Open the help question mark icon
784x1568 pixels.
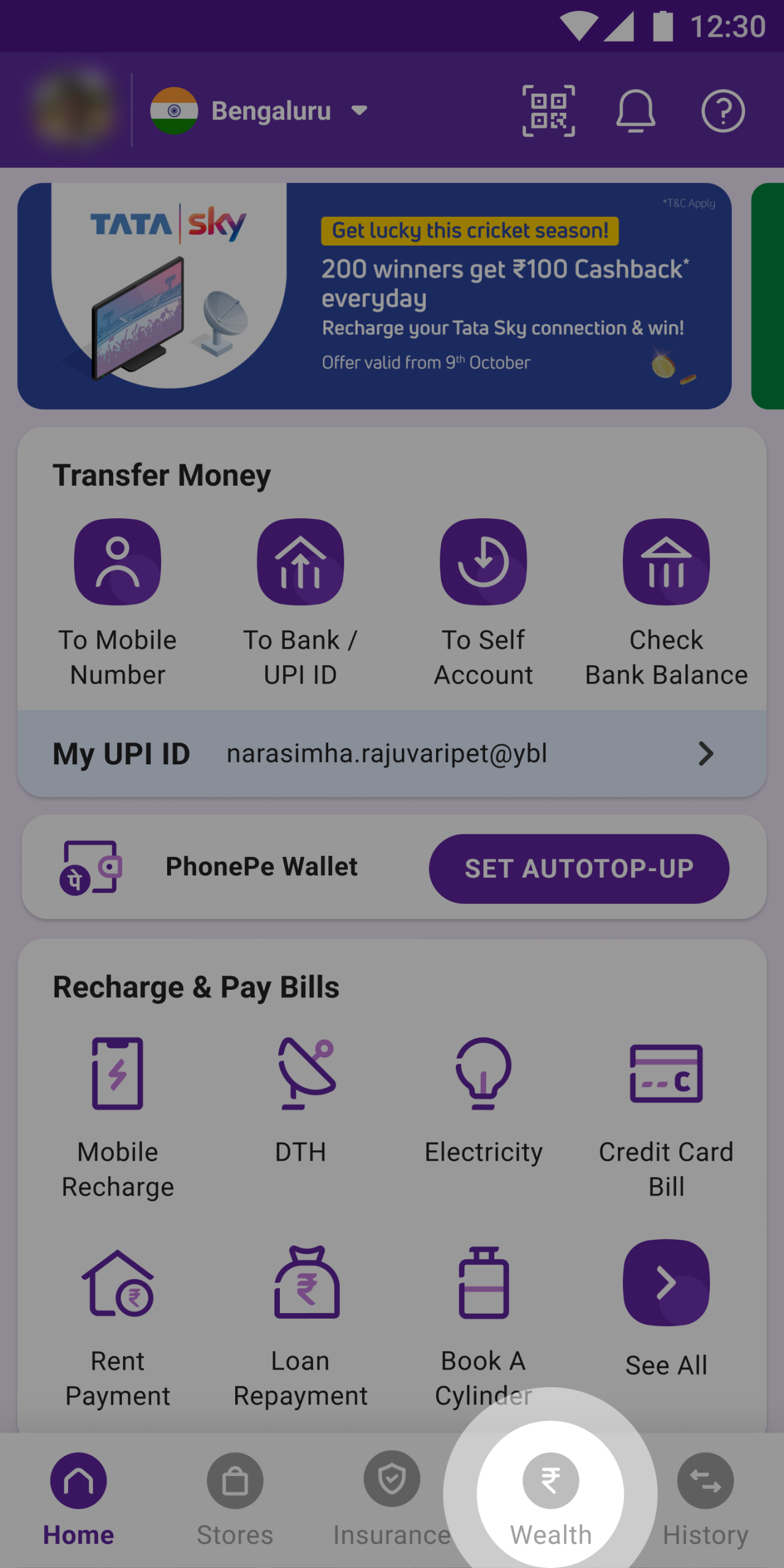coord(723,111)
